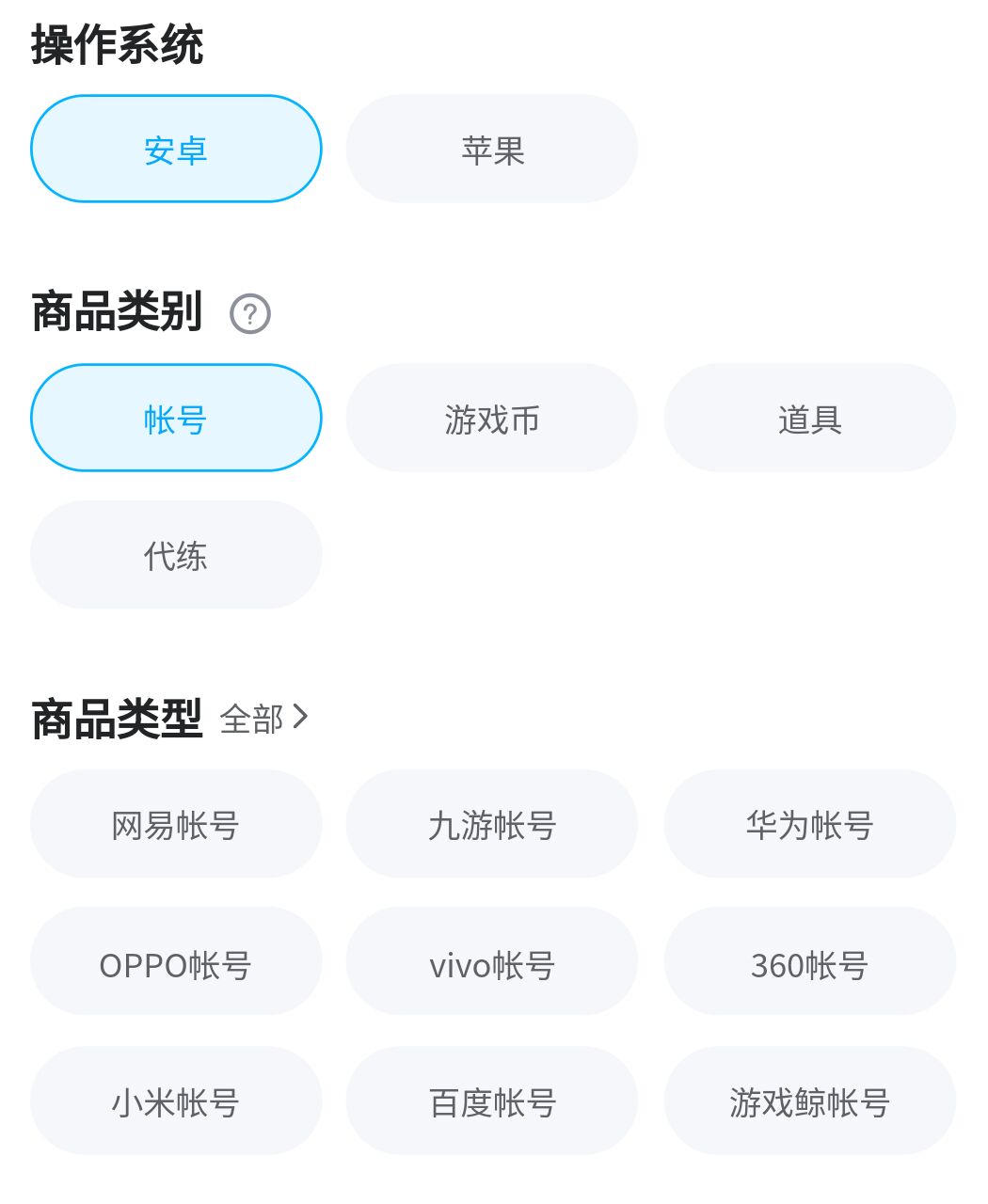Pick the 360帐号 chip

pyautogui.click(x=809, y=962)
